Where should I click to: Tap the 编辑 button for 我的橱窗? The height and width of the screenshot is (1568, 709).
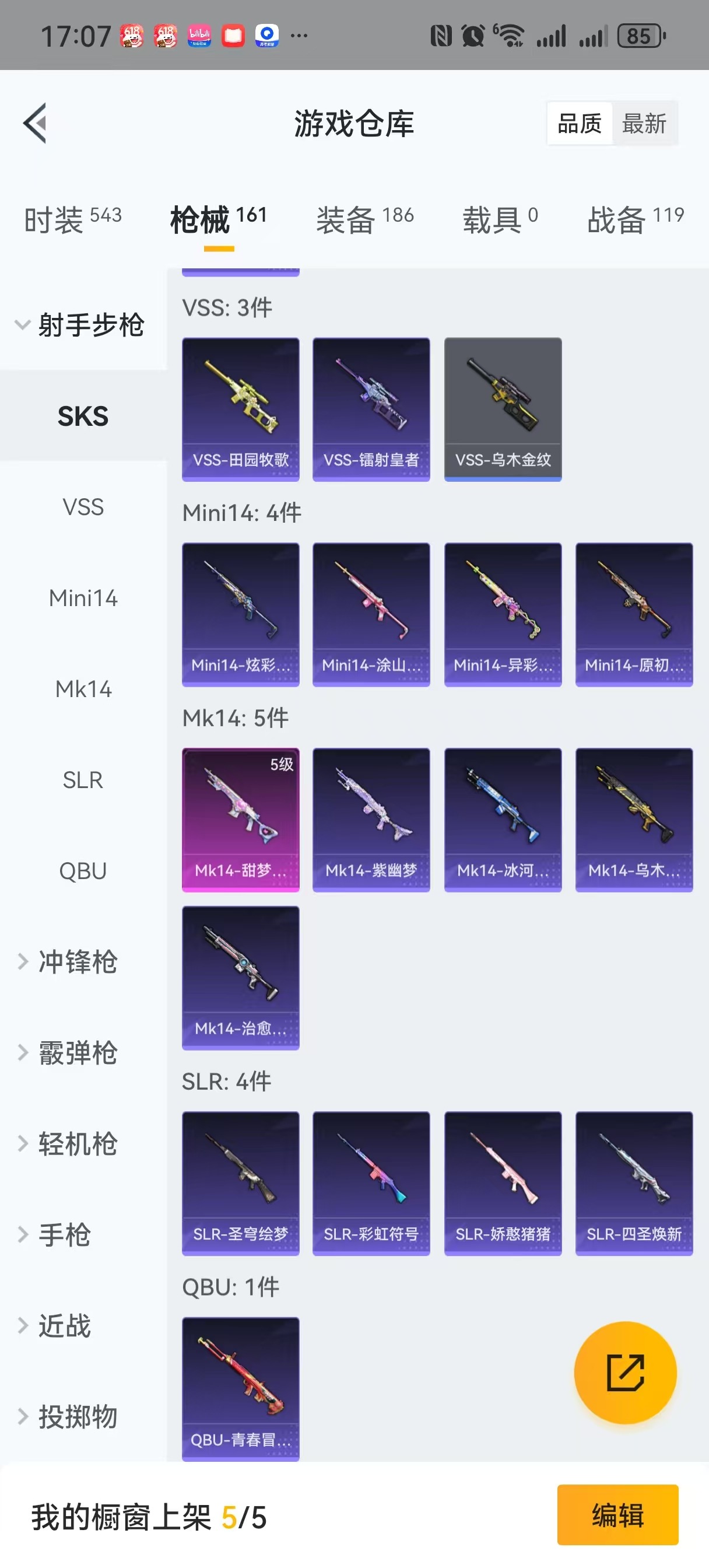click(617, 1514)
